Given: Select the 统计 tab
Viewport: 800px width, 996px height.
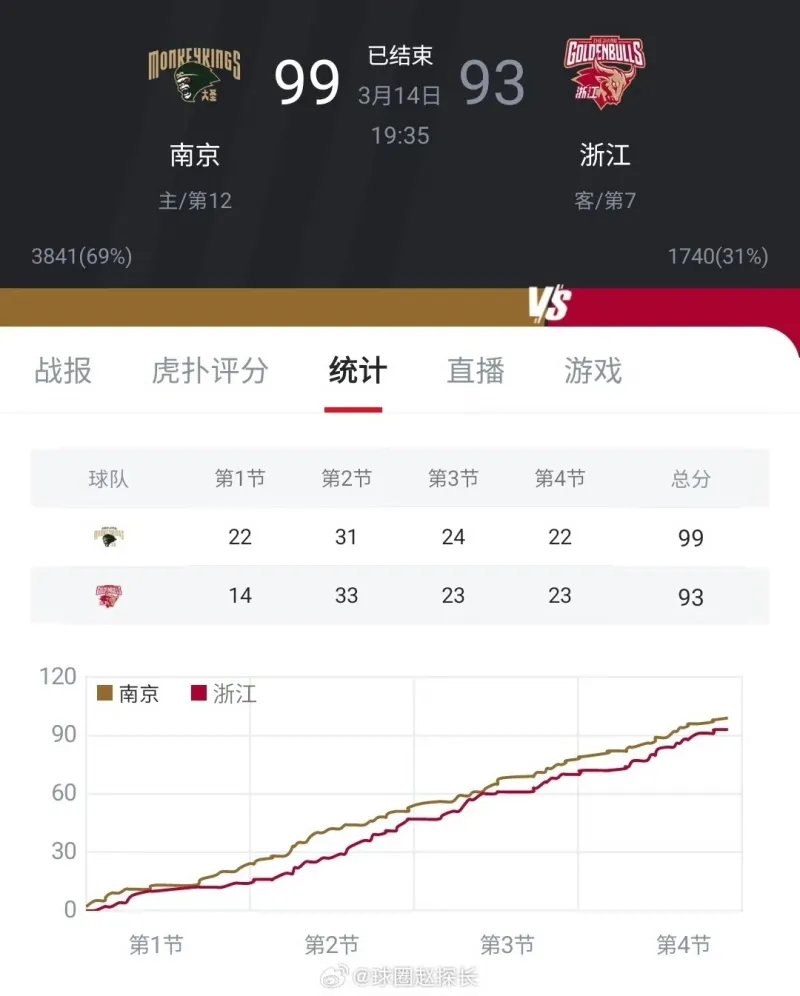Looking at the screenshot, I should (x=357, y=371).
